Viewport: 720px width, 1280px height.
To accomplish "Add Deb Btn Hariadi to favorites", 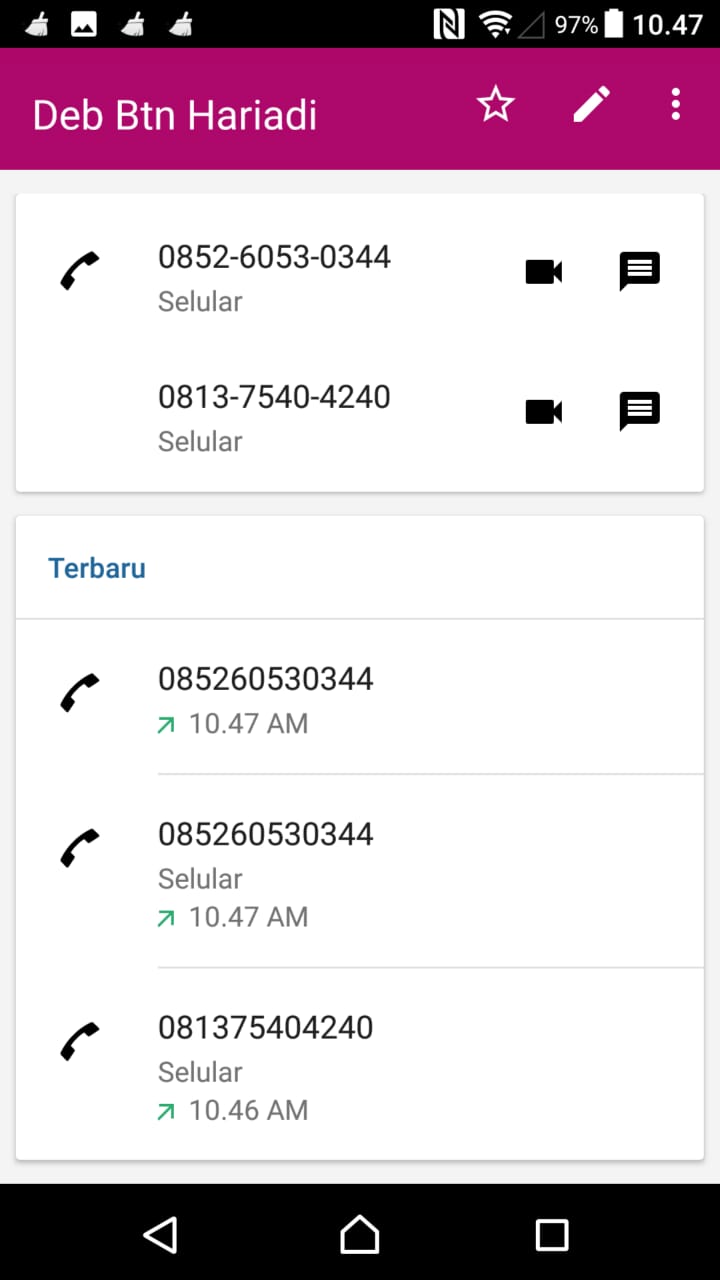I will (x=495, y=105).
